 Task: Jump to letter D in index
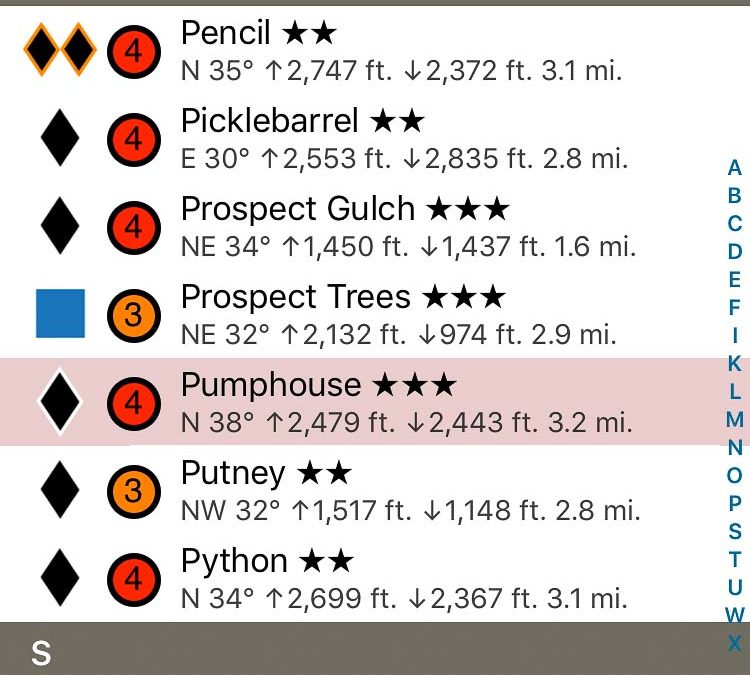[x=735, y=251]
